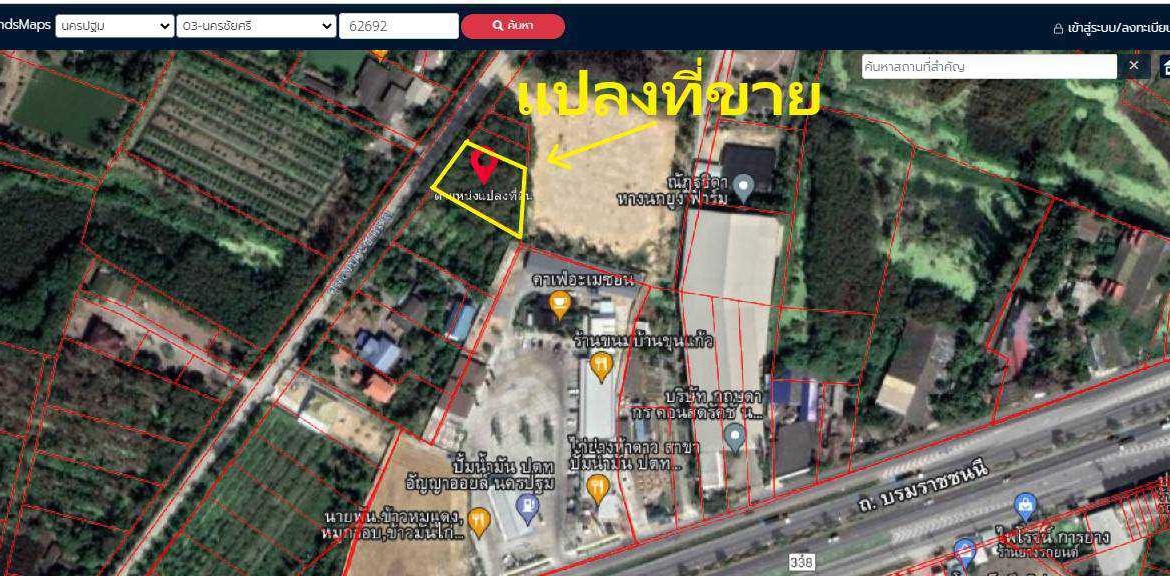Tap the red parcel location pin

coord(484,165)
